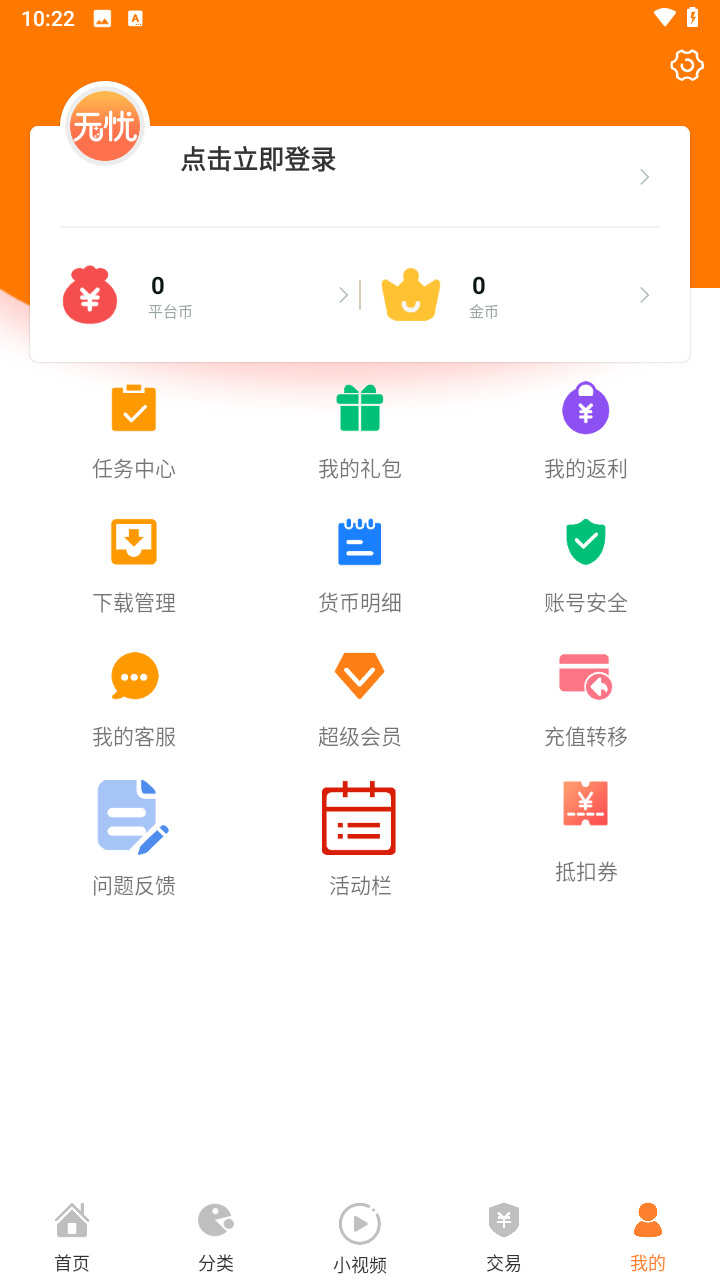Open 我的礼包 gift package icon
Image resolution: width=720 pixels, height=1280 pixels.
pyautogui.click(x=360, y=408)
